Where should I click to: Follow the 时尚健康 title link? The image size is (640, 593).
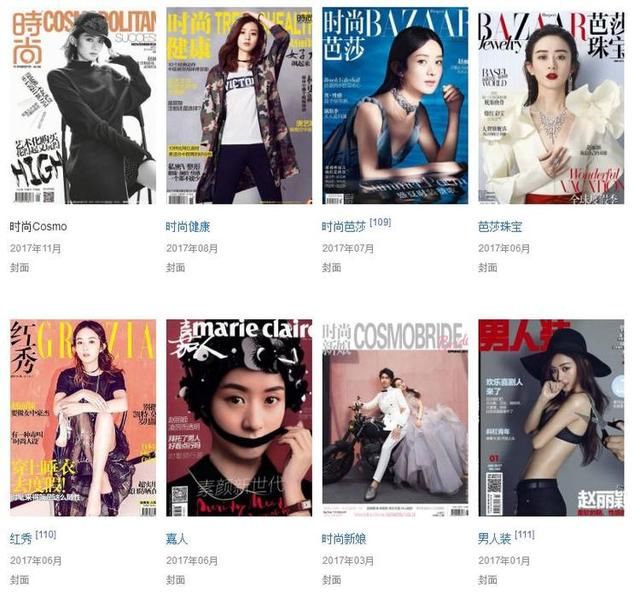coord(188,227)
